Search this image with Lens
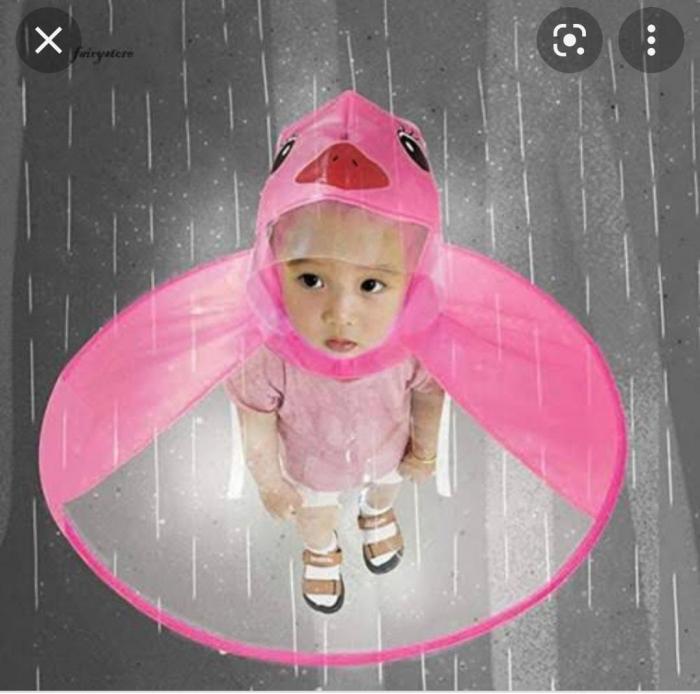Viewport: 700px width, 694px height. 569,40
